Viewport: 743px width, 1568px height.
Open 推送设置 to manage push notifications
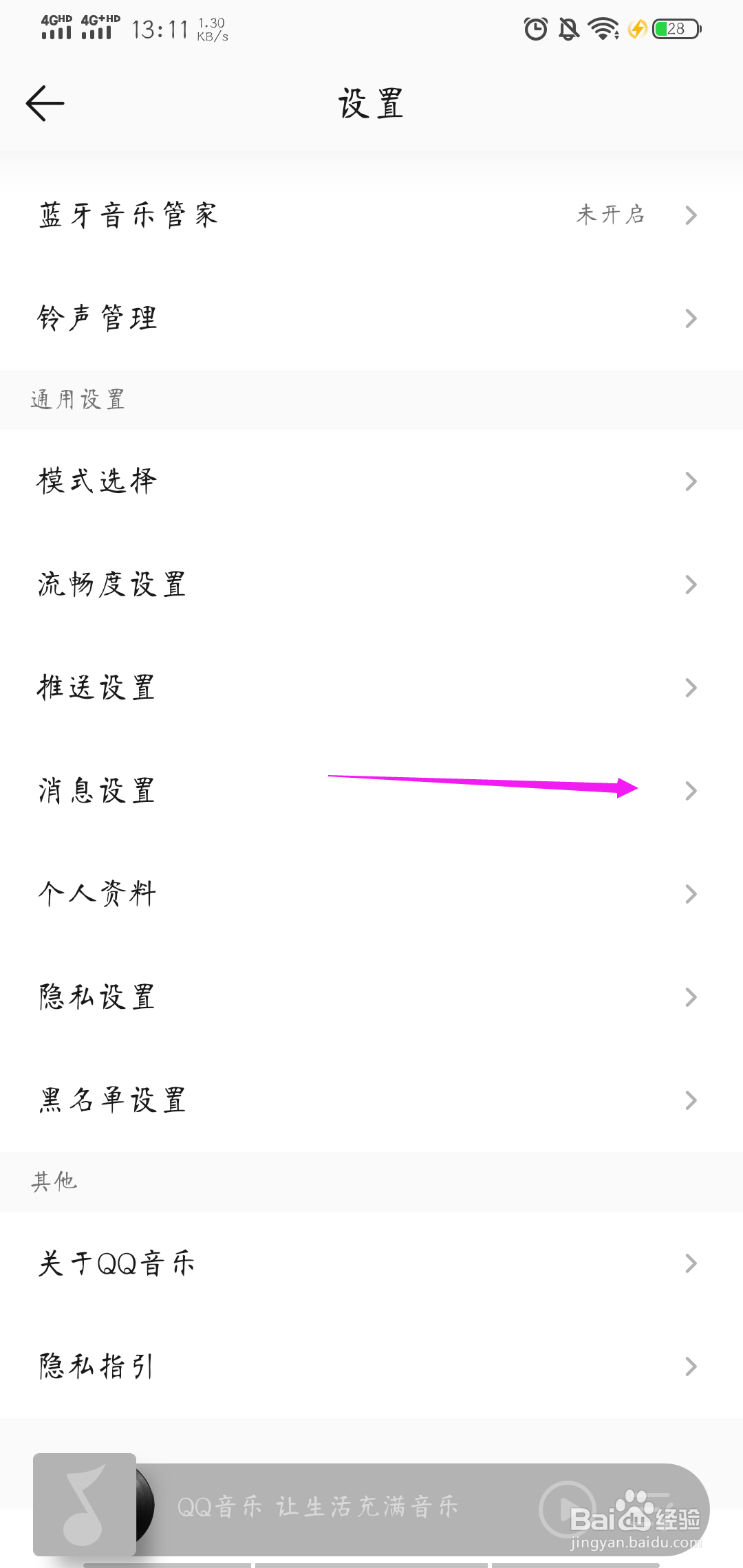[371, 688]
